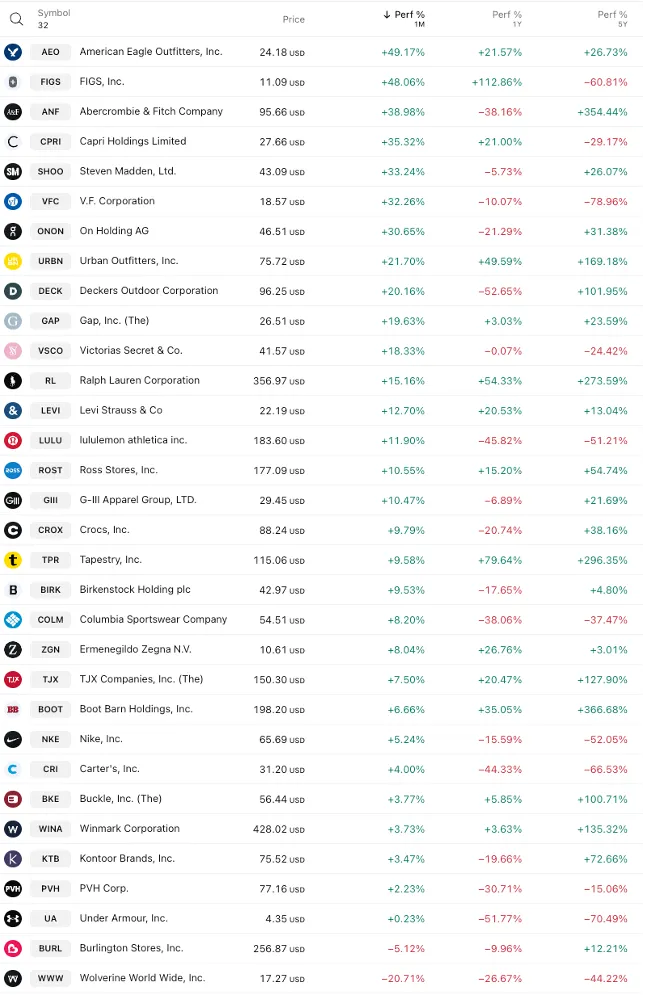View Abercrombie & Fitch Company (ANF)
662x995 pixels.
151,112
